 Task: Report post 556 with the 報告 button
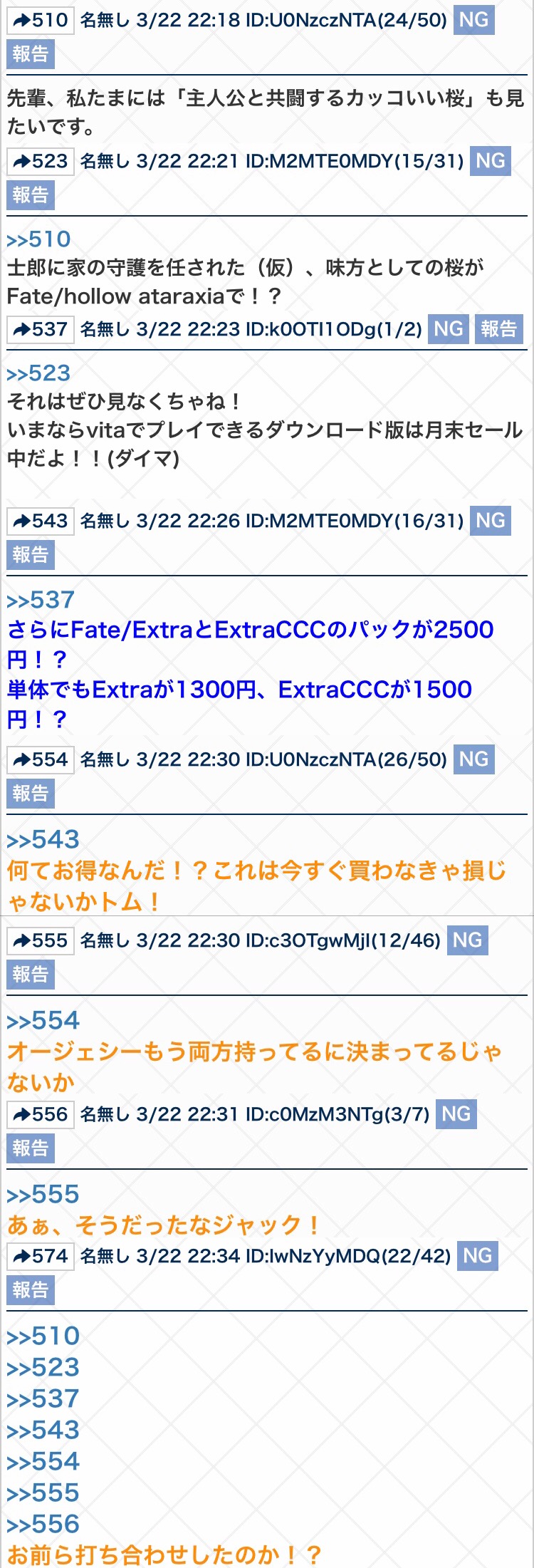31,1148
